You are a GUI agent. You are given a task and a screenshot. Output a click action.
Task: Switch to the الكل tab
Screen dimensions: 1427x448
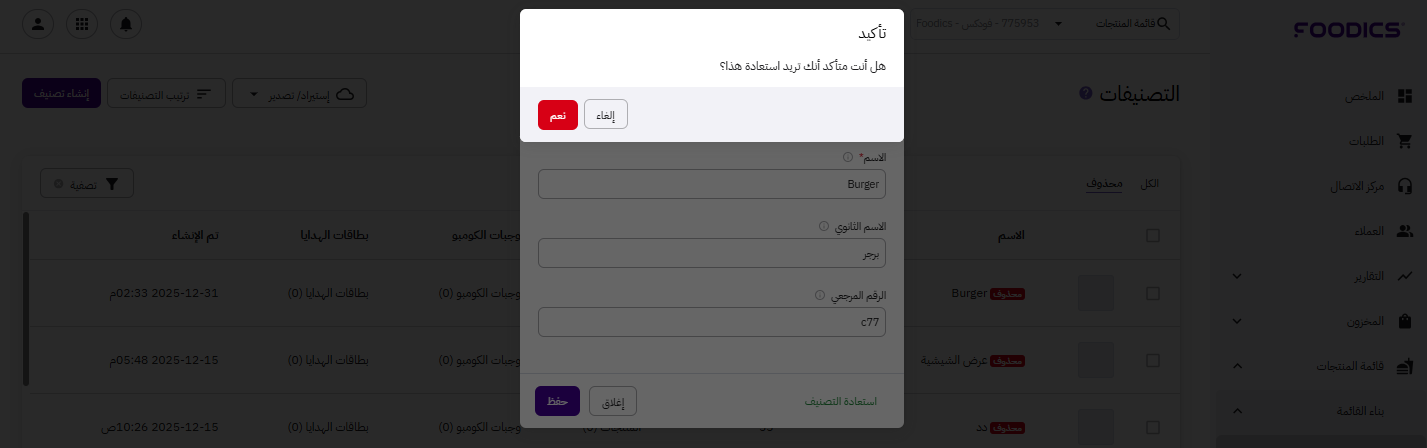tap(1151, 184)
